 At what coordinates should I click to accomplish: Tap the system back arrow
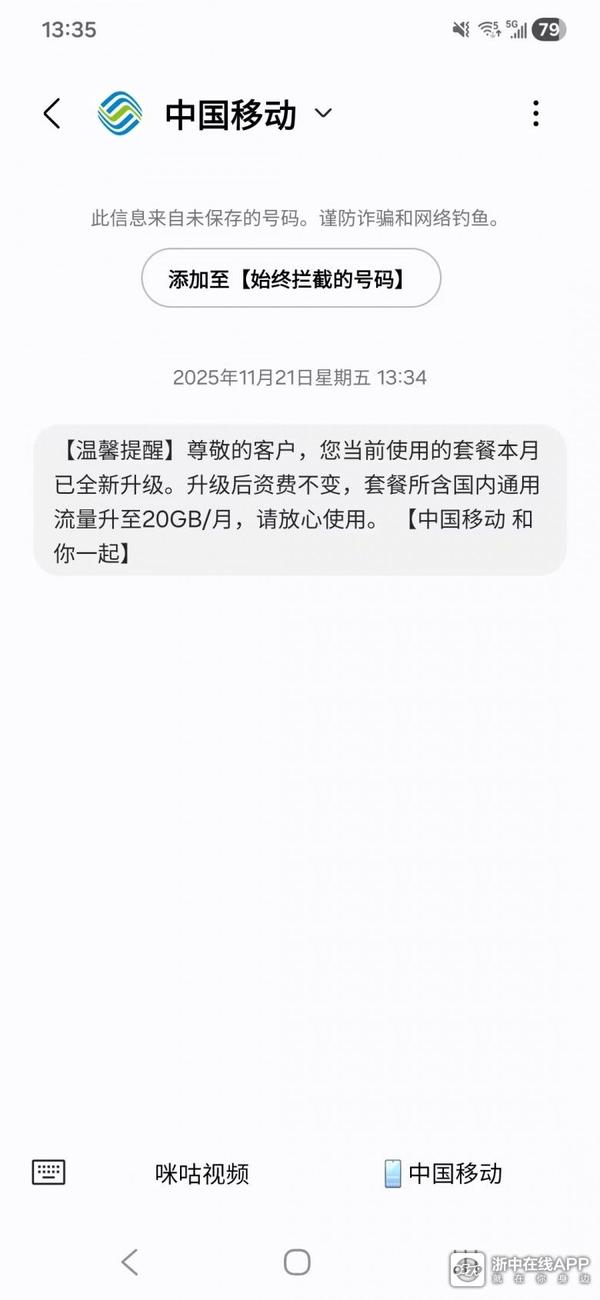[x=130, y=1262]
